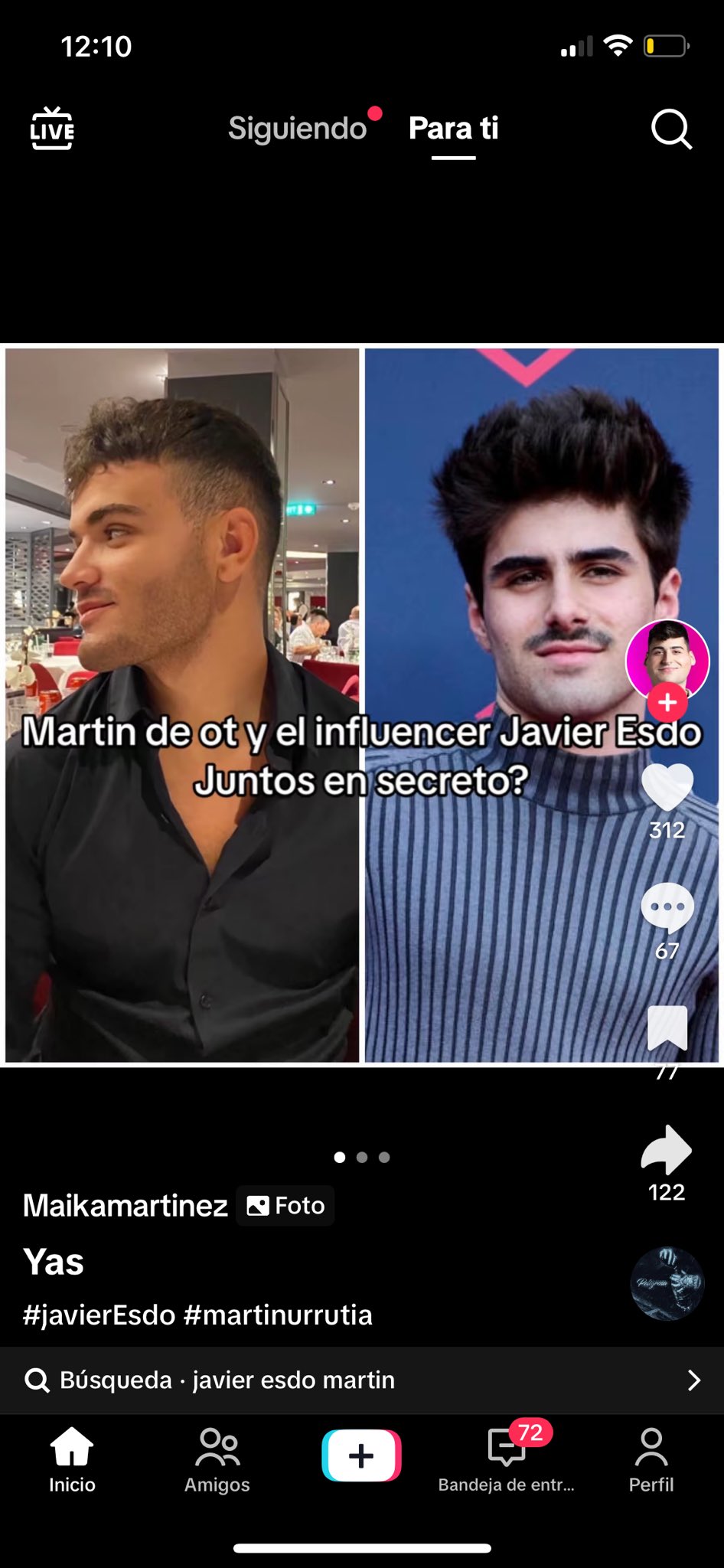Go to the Perfil tab
The width and height of the screenshot is (724, 1568).
point(651,1459)
